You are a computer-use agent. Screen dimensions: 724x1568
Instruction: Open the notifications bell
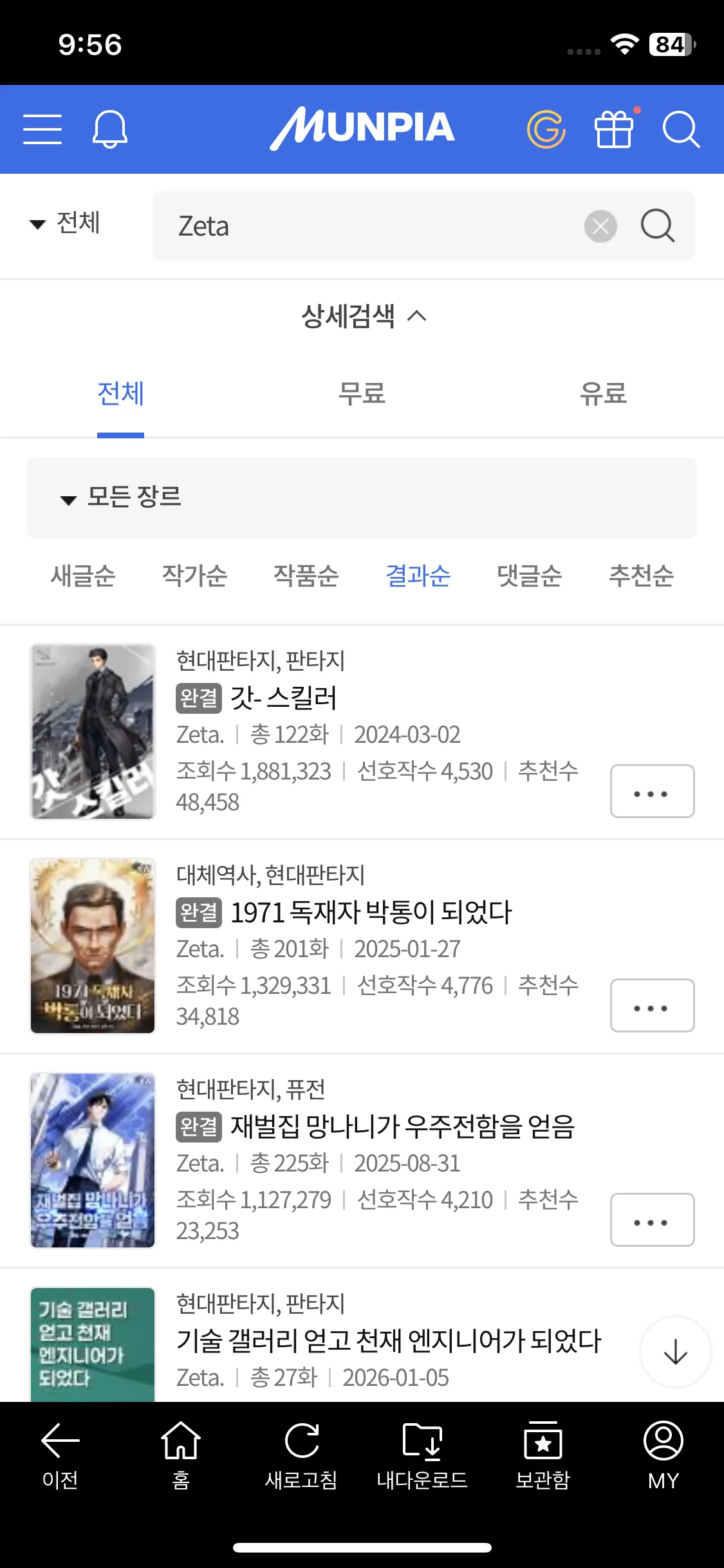[x=110, y=129]
